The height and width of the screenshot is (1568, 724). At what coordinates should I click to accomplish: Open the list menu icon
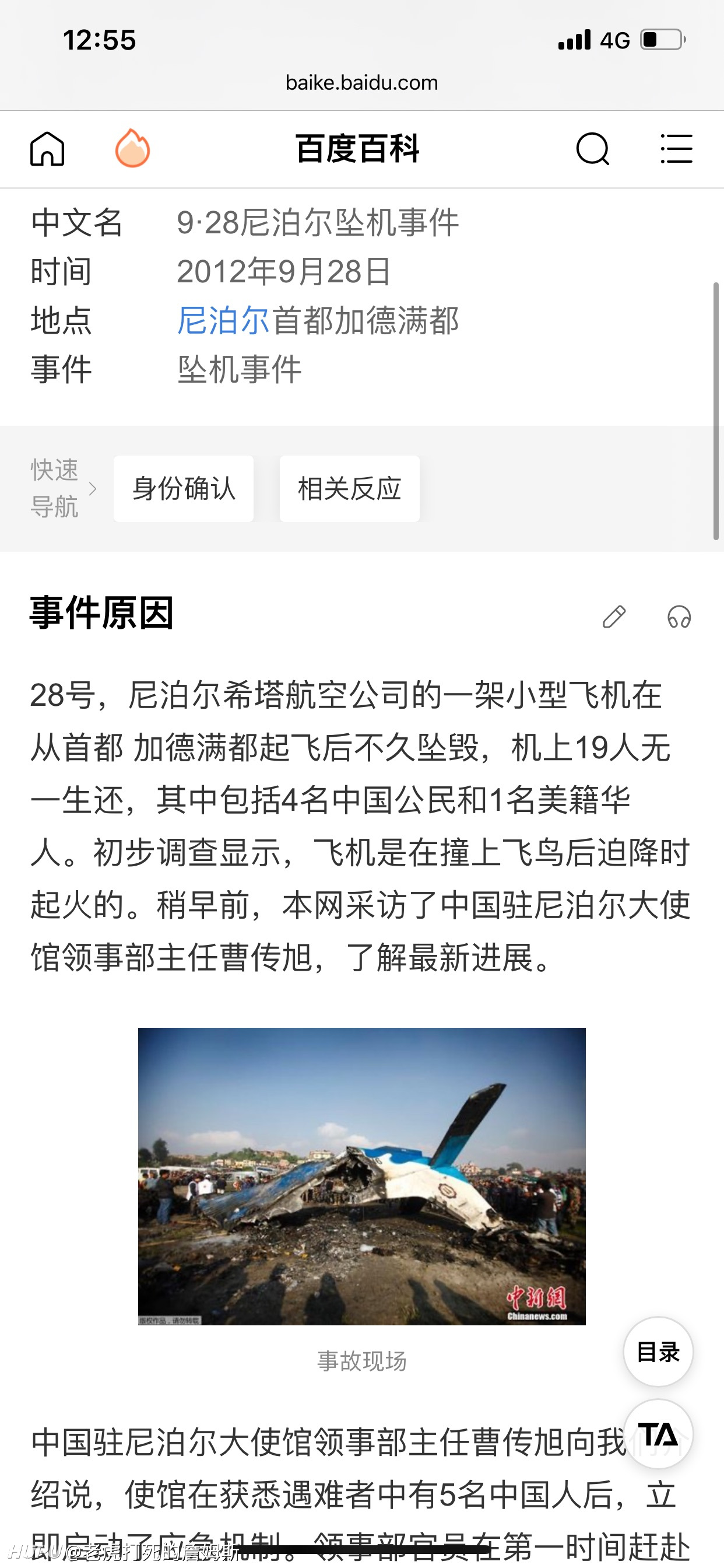[677, 149]
